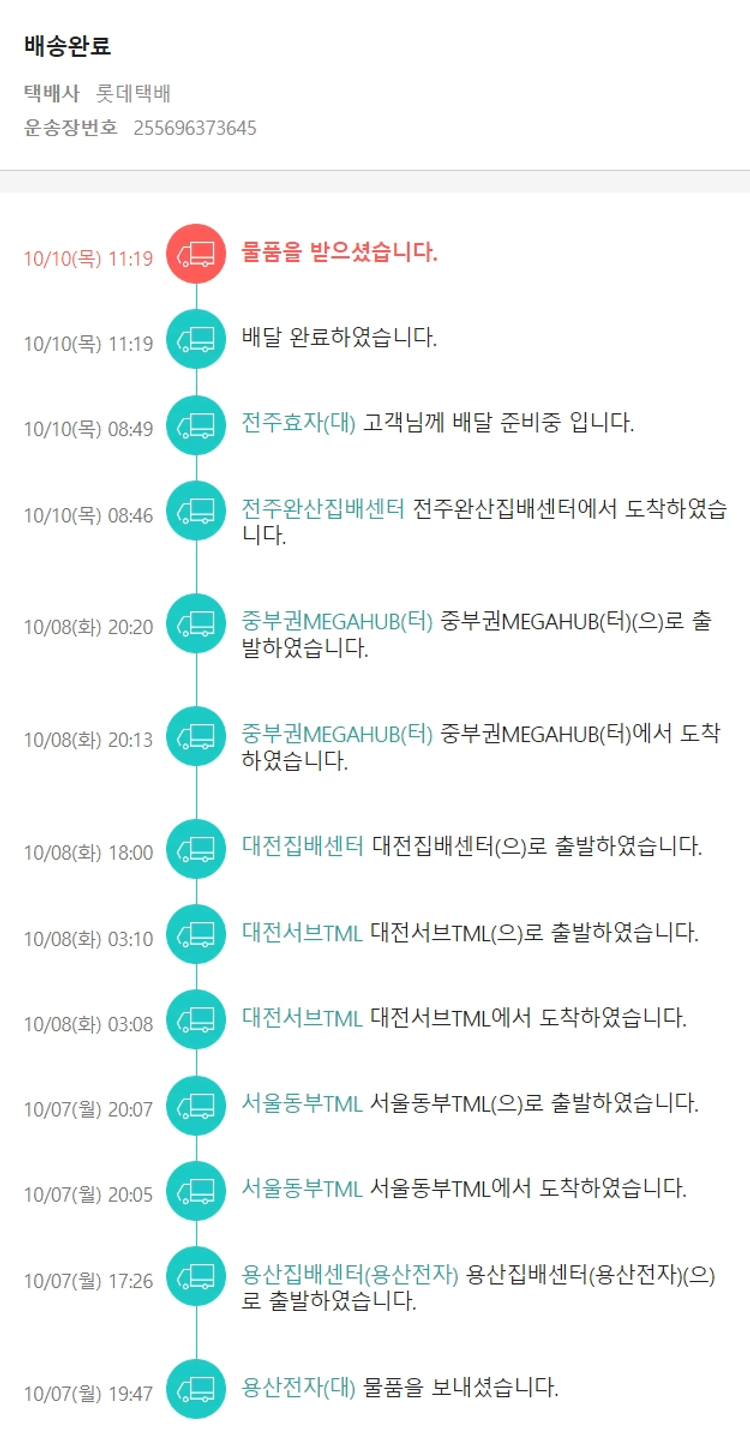The height and width of the screenshot is (1451, 750).
Task: Open the 전주완산집배센터 location link
Action: click(x=322, y=508)
